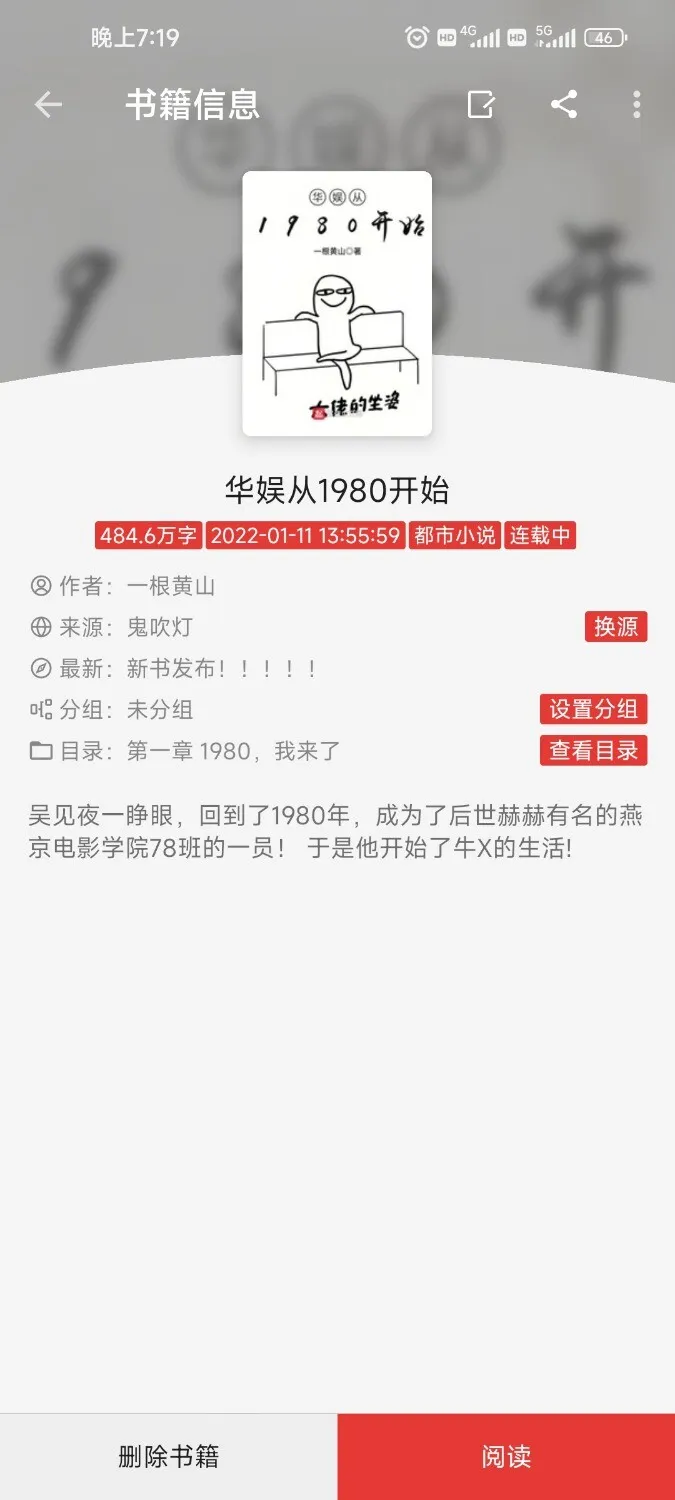Open the catalog with 查看目录
This screenshot has height=1500, width=675.
click(593, 751)
